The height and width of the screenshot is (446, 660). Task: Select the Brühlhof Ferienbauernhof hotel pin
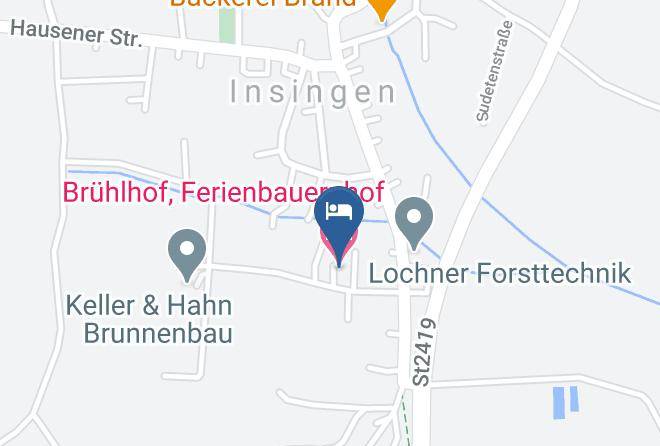339,220
